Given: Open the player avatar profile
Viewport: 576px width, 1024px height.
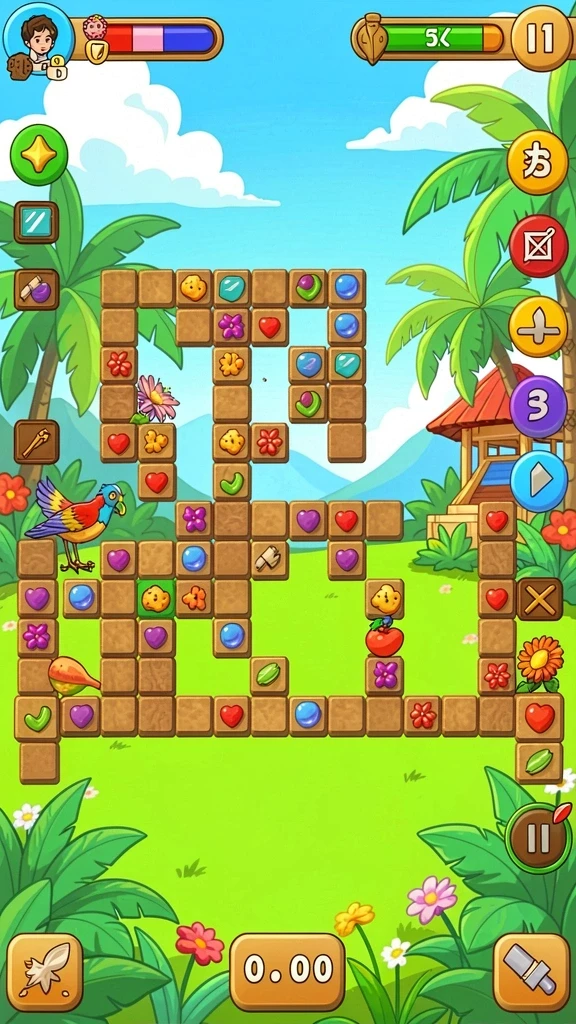Looking at the screenshot, I should tap(38, 37).
